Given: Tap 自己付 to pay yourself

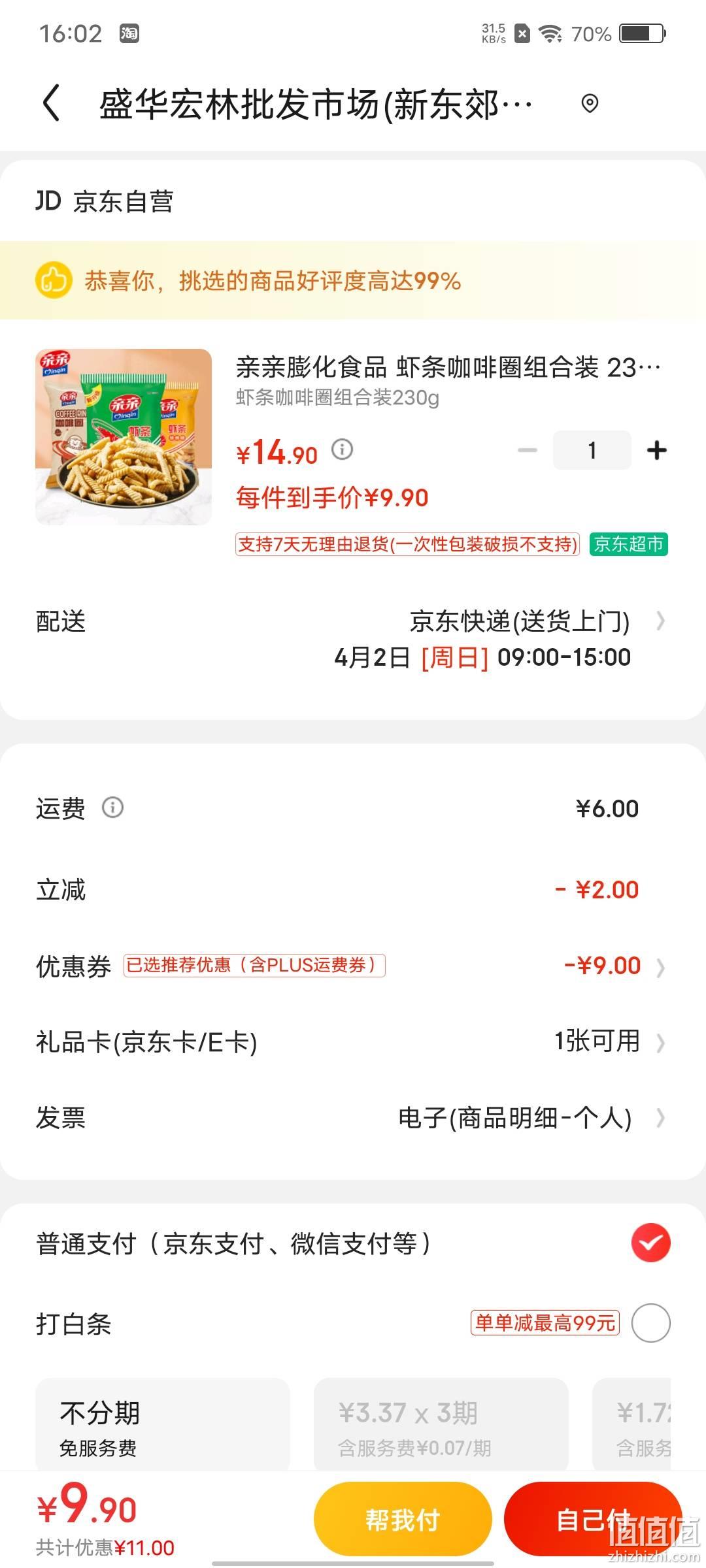Looking at the screenshot, I should click(x=592, y=1520).
